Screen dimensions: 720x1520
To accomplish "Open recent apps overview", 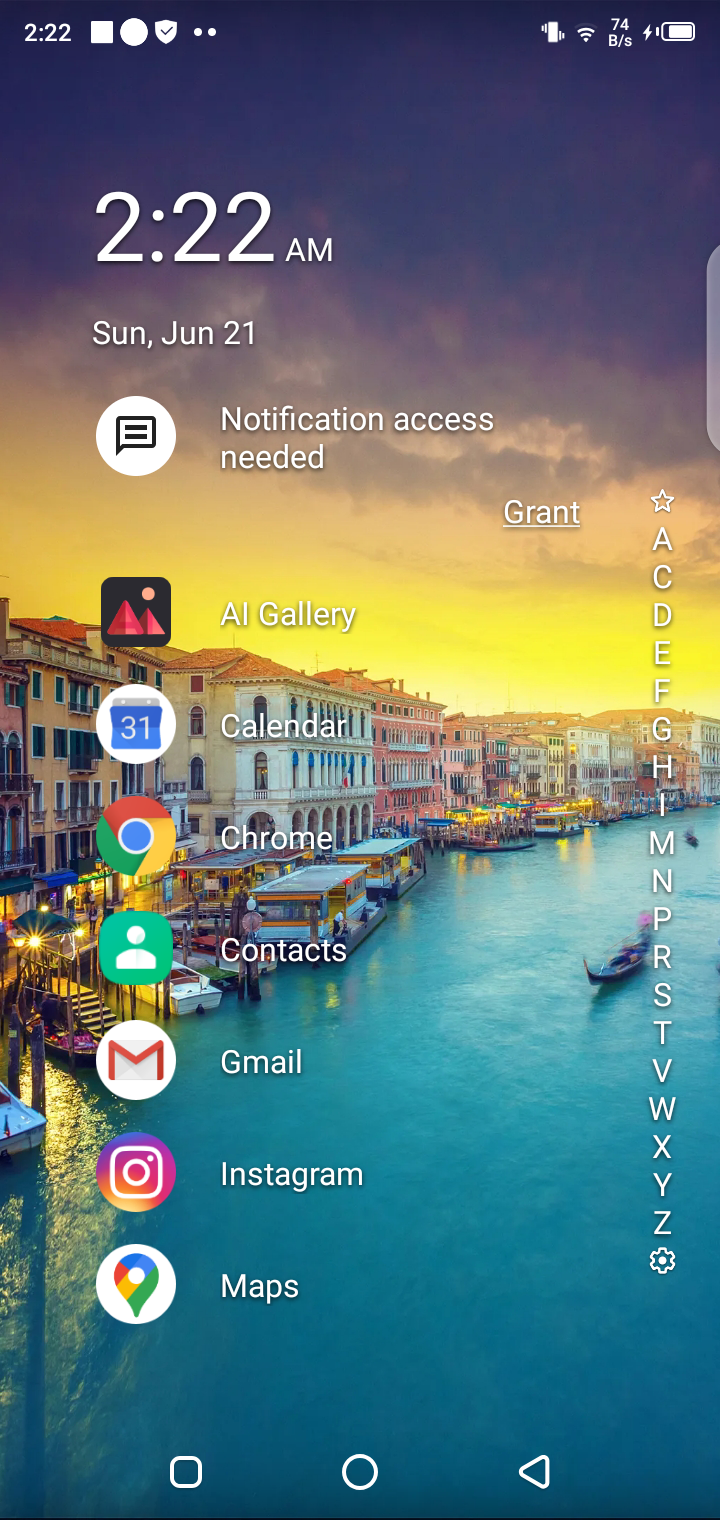I will click(186, 1471).
